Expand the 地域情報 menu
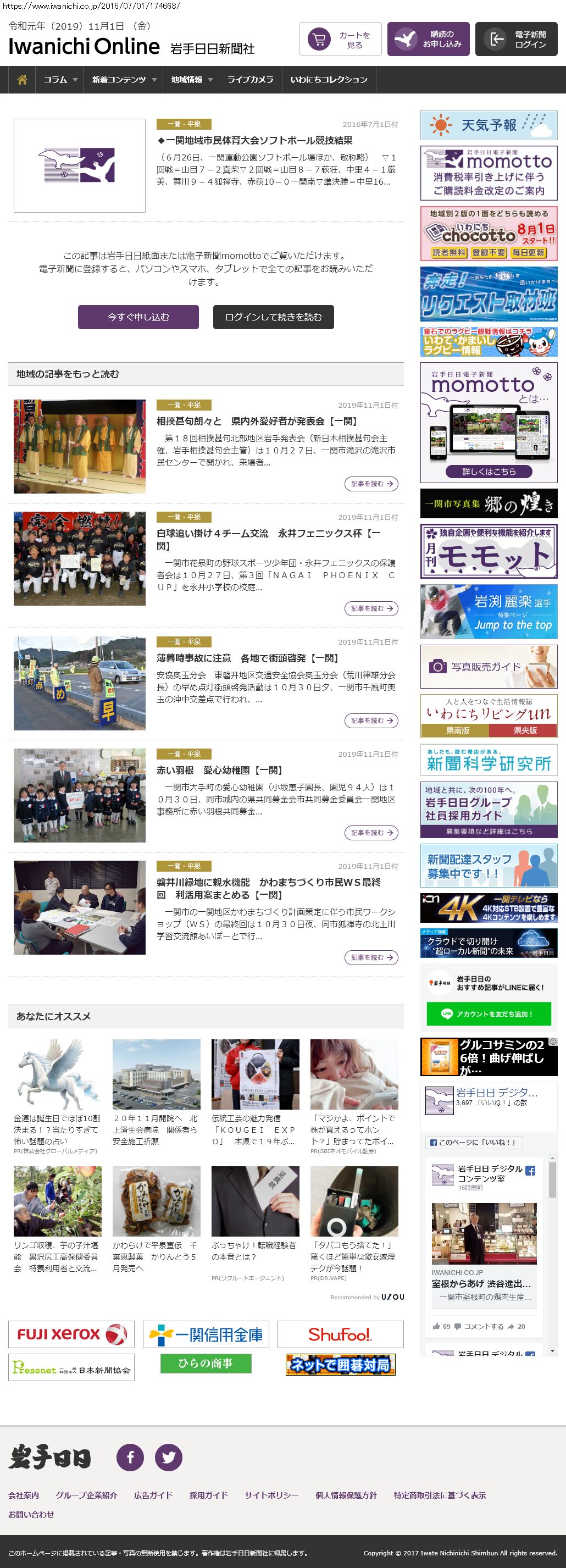Viewport: 566px width, 1568px height. [191, 80]
